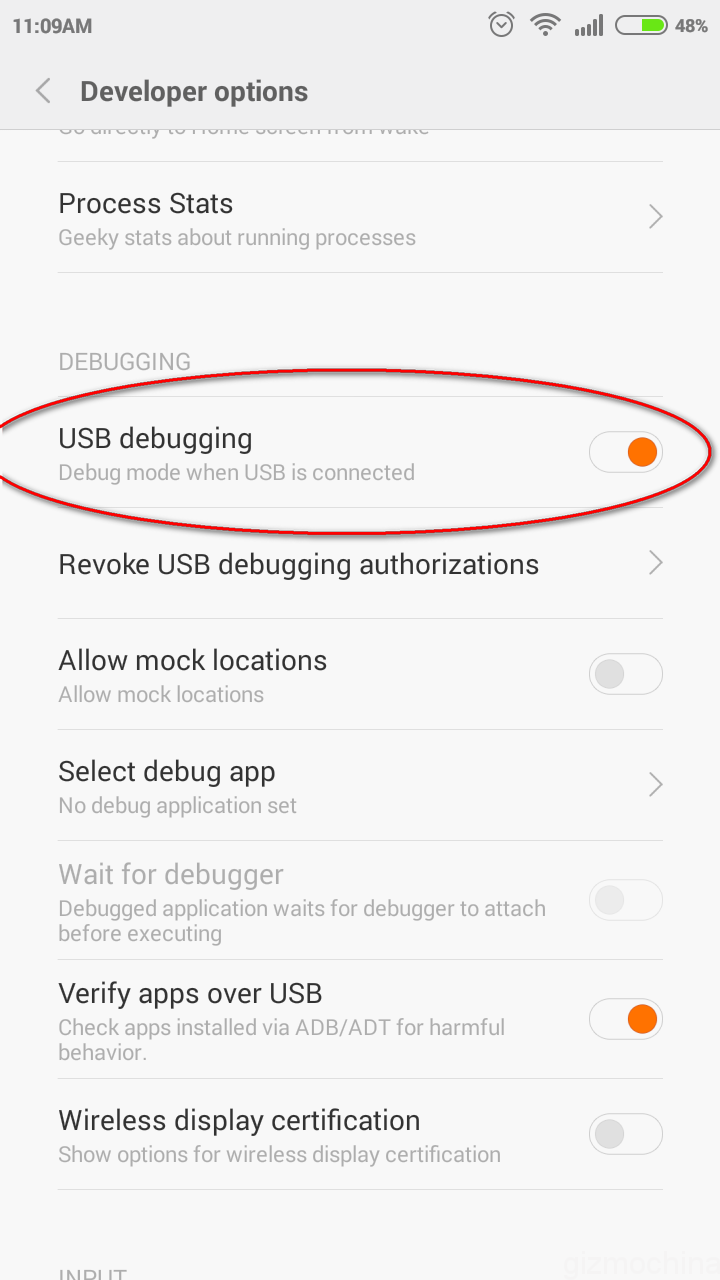Go back from Developer options
Screen dimensions: 720x1280
[43, 92]
